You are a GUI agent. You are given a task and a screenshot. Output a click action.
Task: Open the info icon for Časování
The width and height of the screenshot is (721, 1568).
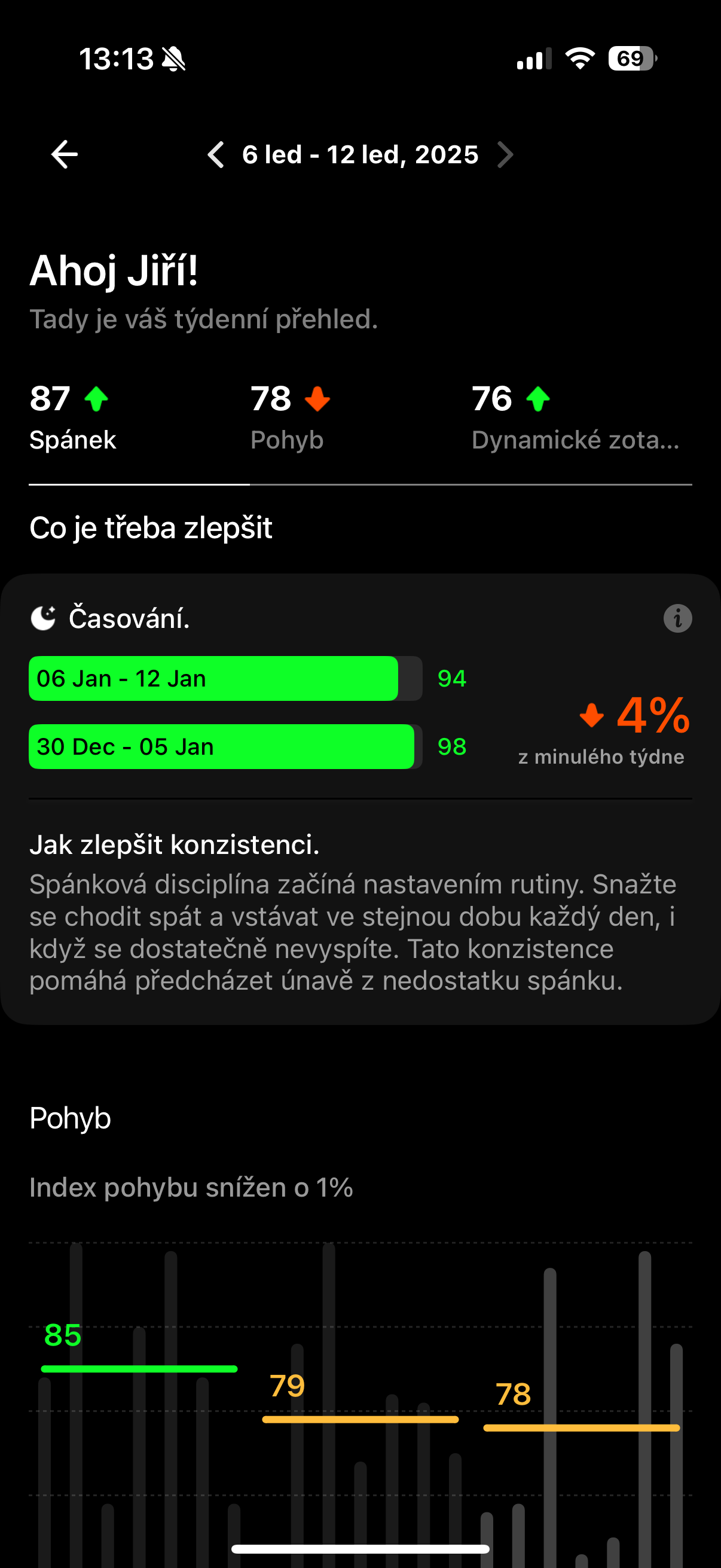[x=677, y=618]
